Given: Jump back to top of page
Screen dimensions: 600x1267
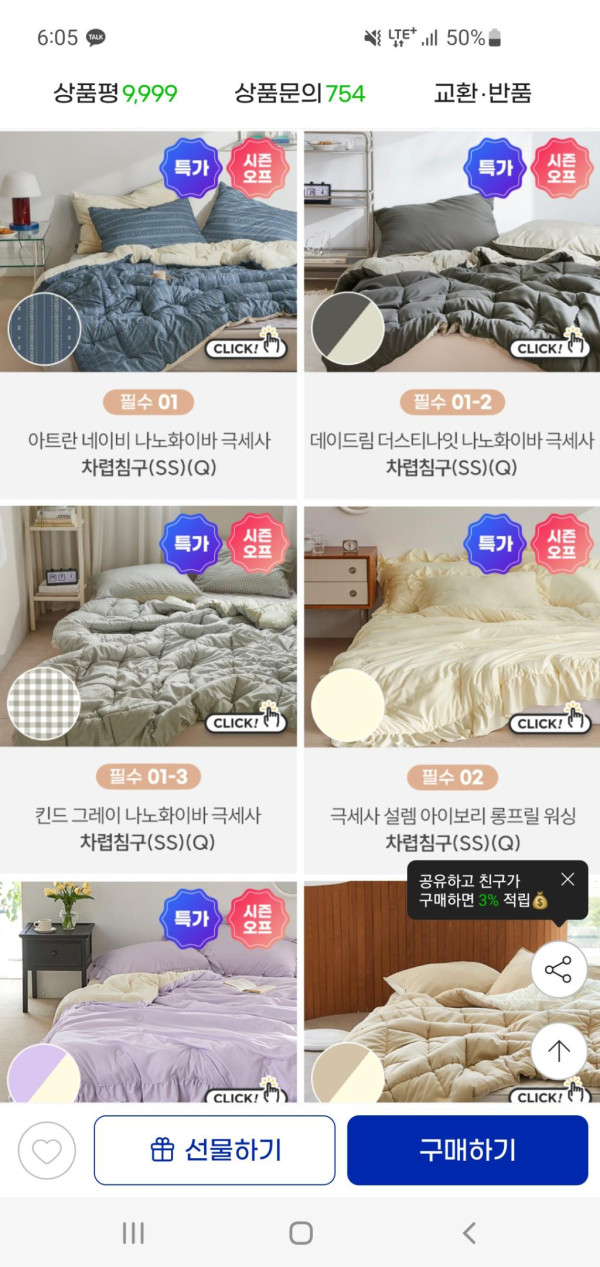Looking at the screenshot, I should [558, 1050].
